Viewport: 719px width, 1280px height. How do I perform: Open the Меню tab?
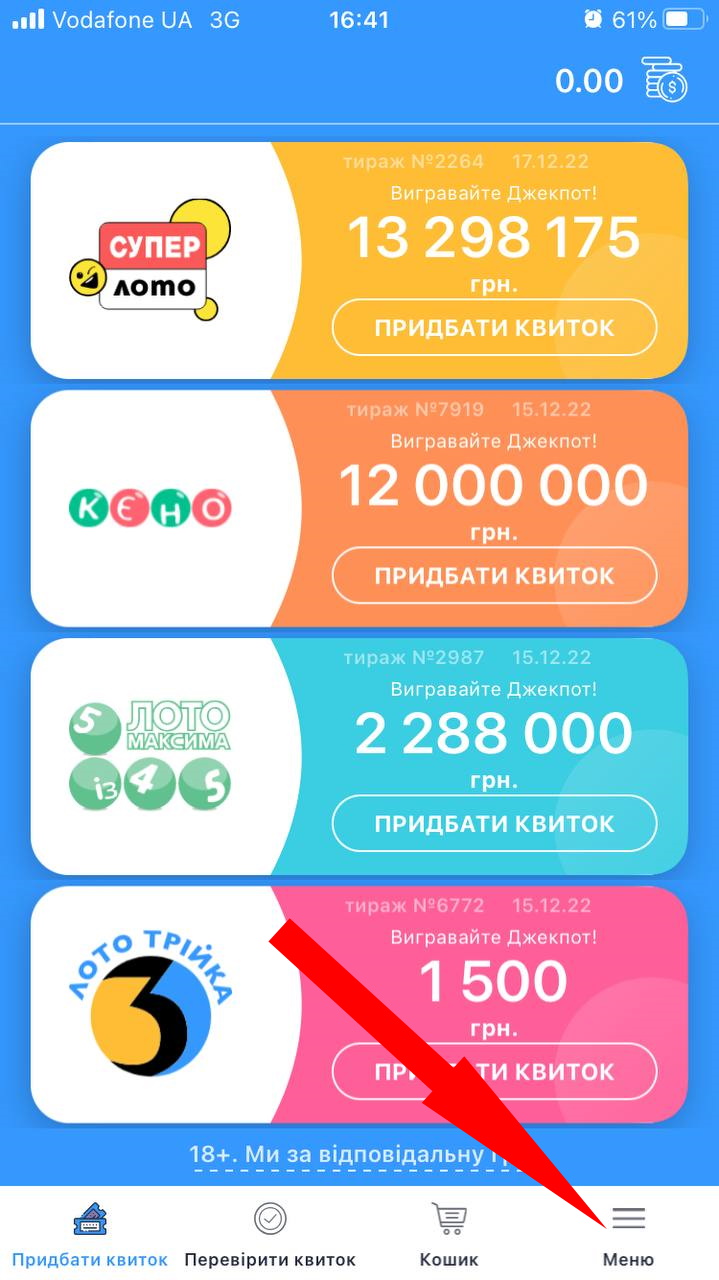click(x=629, y=1235)
